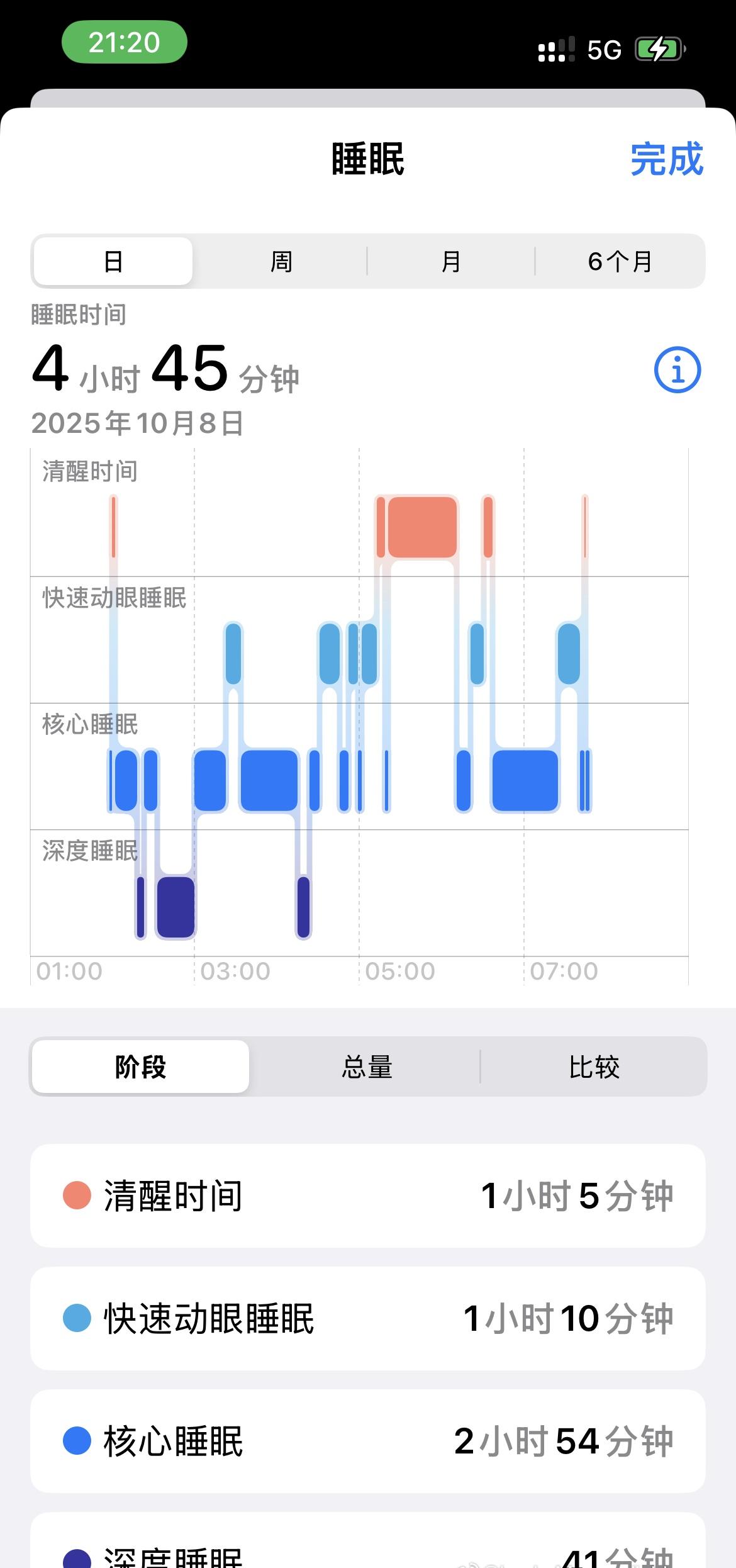Tap the battery charging icon in status bar
Image resolution: width=736 pixels, height=1568 pixels.
pos(659,49)
